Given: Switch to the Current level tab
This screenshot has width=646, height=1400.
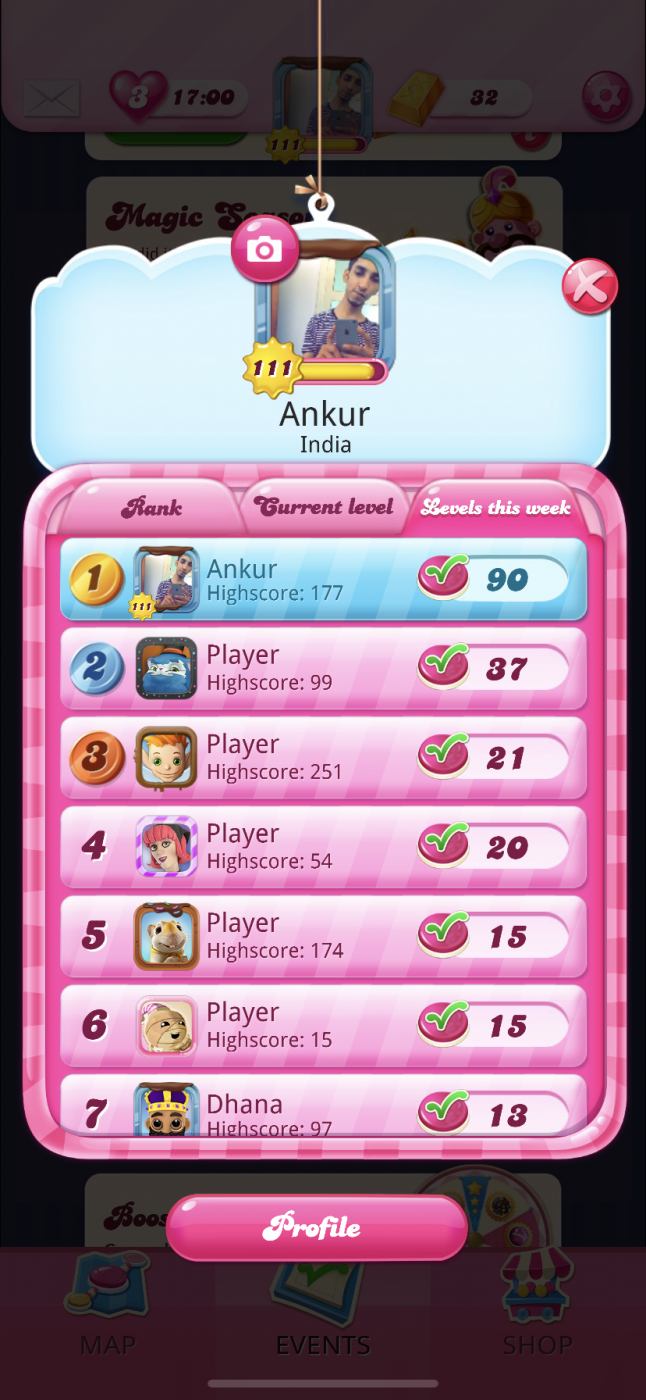Looking at the screenshot, I should coord(326,507).
